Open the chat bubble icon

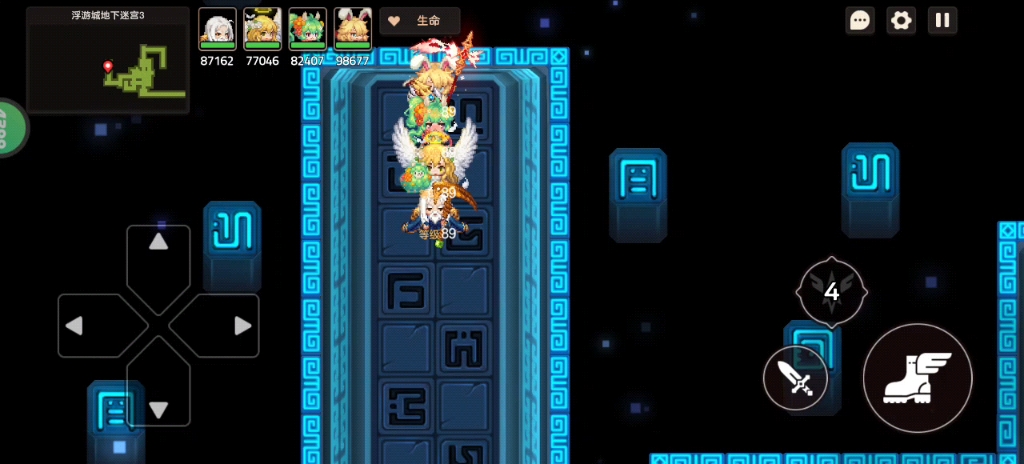[860, 20]
